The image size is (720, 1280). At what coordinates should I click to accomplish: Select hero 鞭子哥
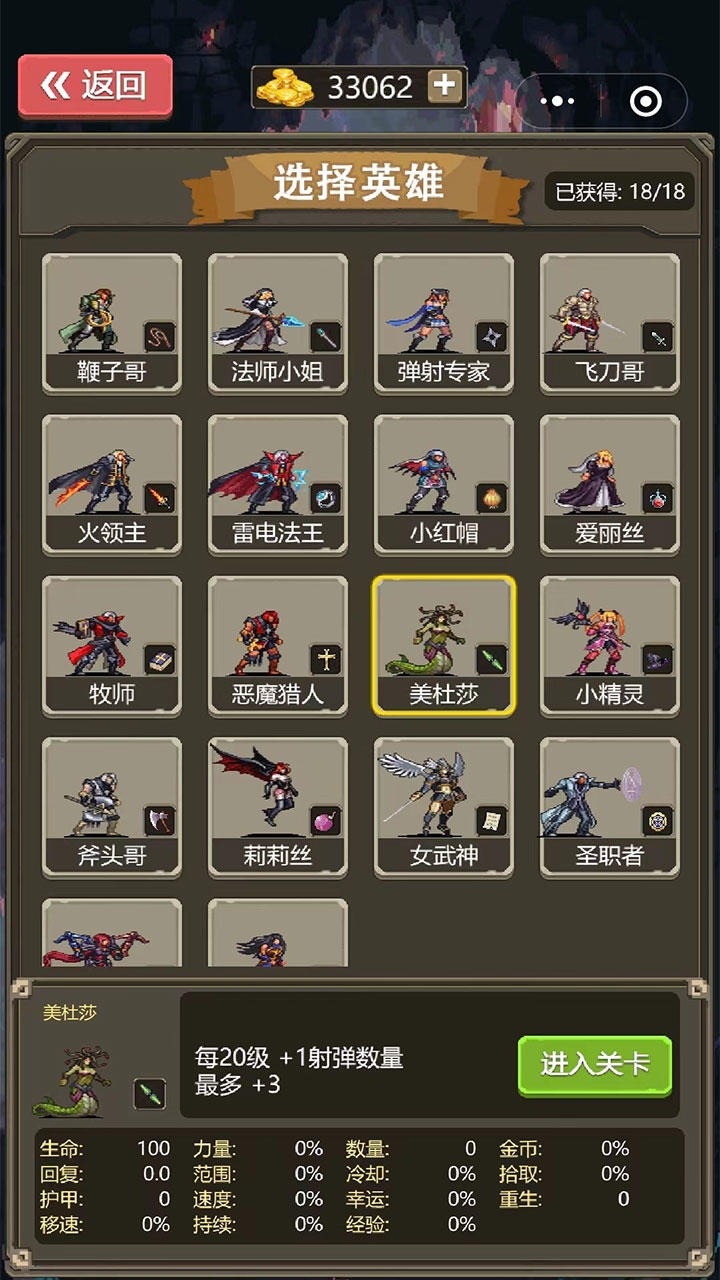112,322
